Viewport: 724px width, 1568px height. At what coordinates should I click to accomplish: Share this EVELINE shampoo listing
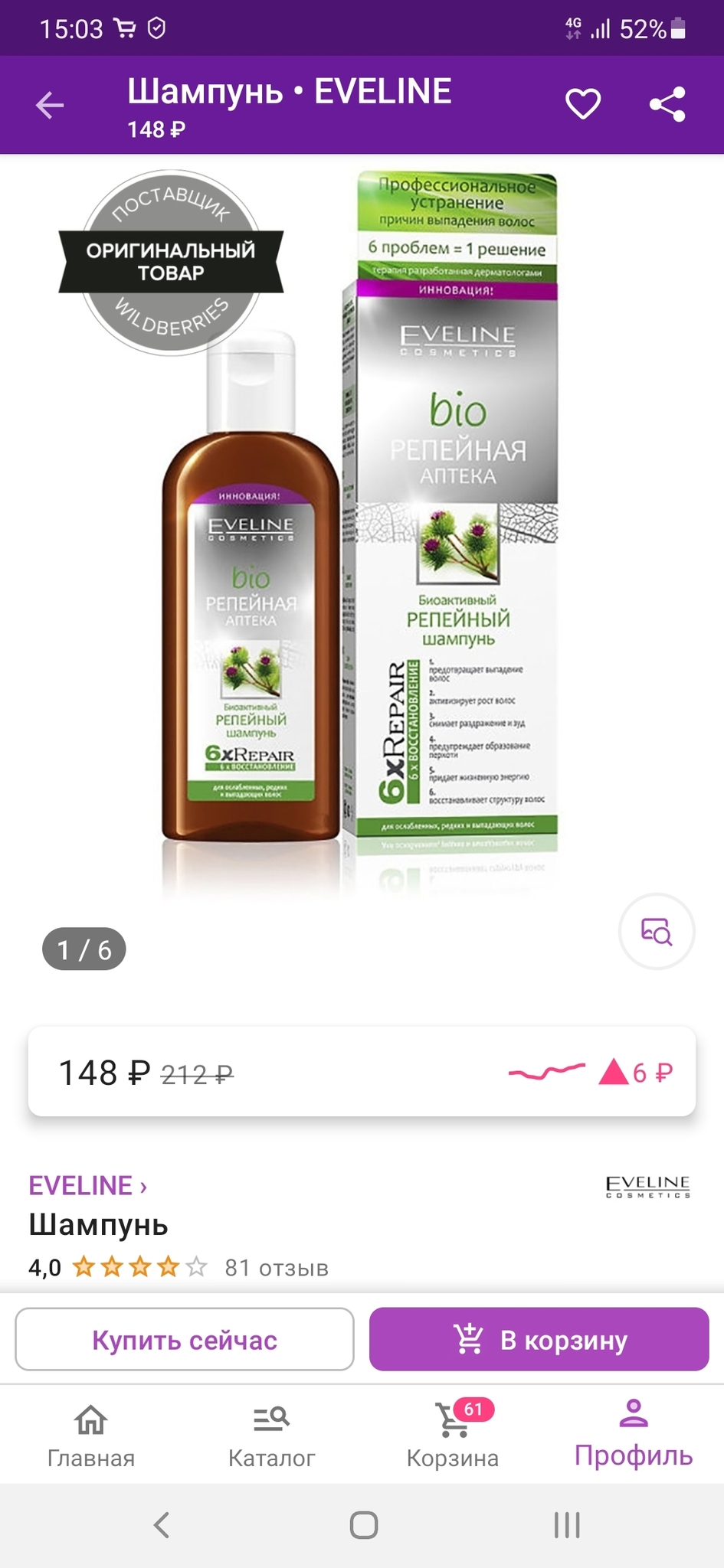coord(667,104)
